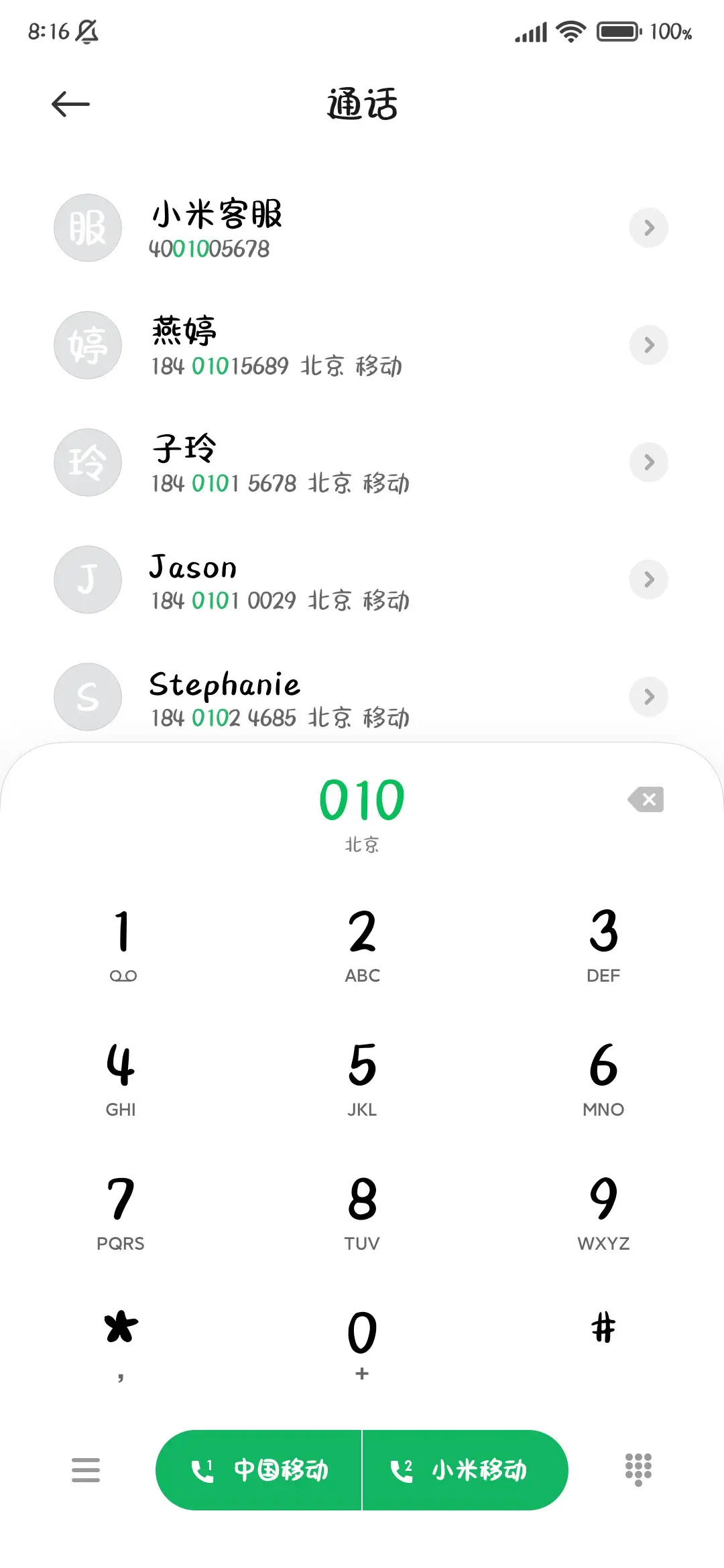
Task: Tap the star key on the dial pad
Action: [x=121, y=1330]
